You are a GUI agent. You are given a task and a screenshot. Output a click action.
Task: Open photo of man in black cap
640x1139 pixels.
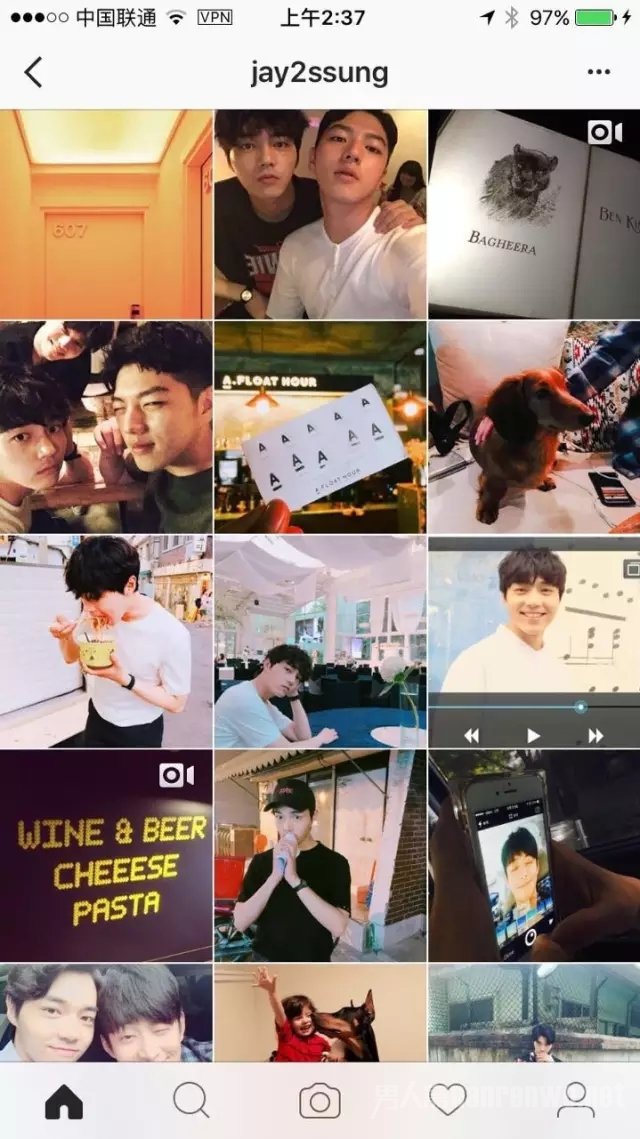320,856
